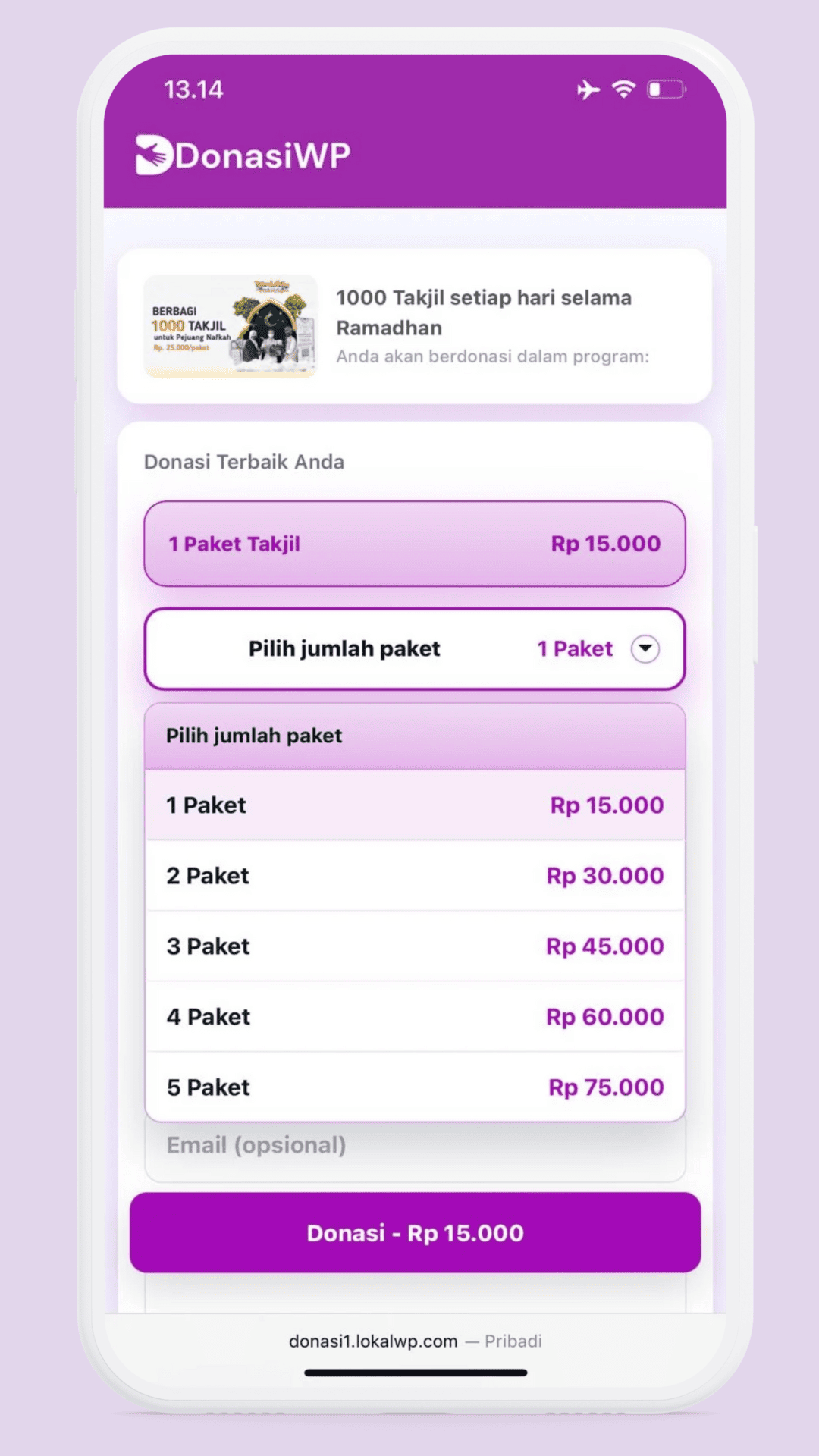Choose 5 Paket for Rp 75.000
Image resolution: width=819 pixels, height=1456 pixels.
414,1087
